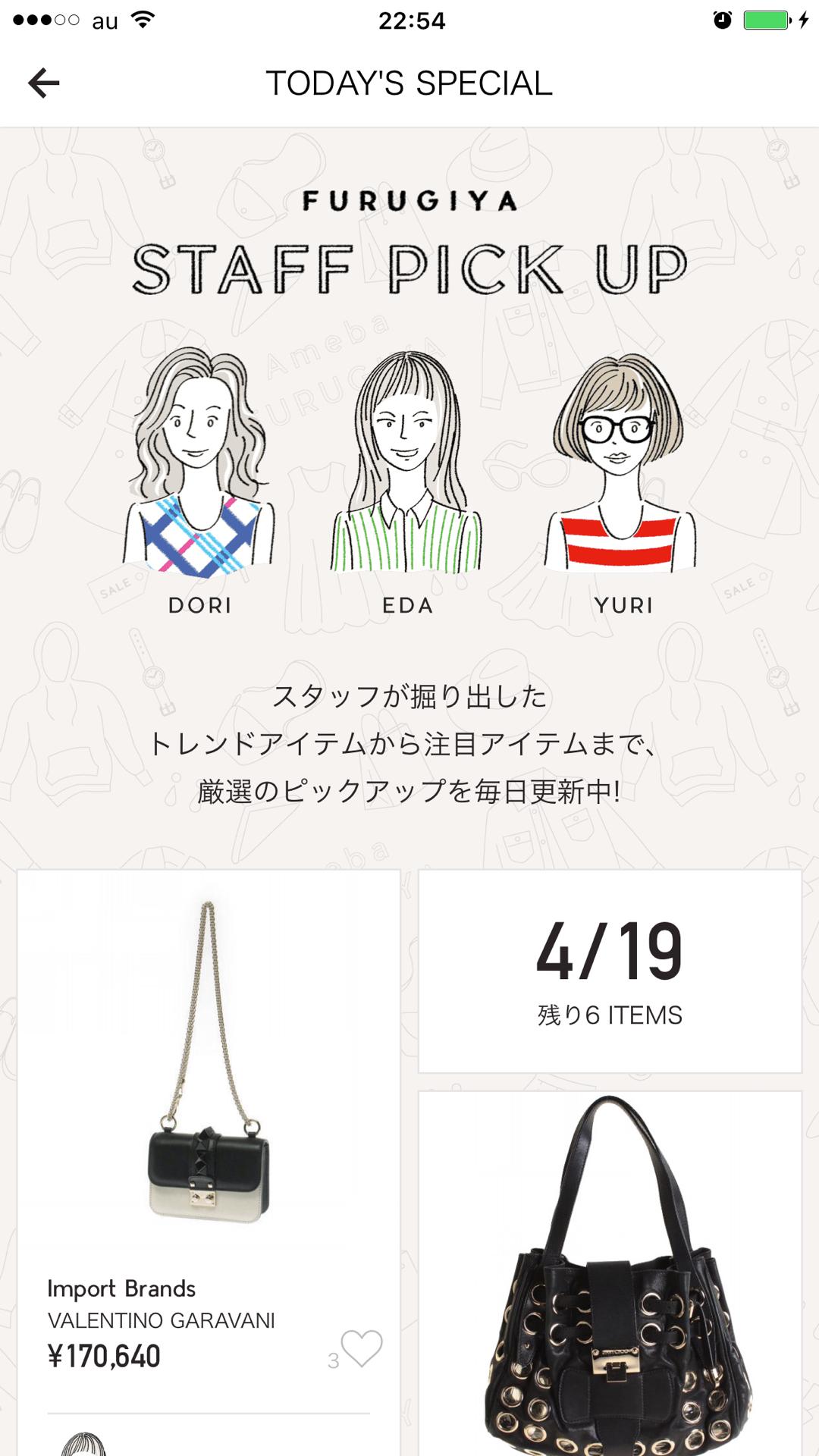Go back from Today's Special

pyautogui.click(x=44, y=83)
